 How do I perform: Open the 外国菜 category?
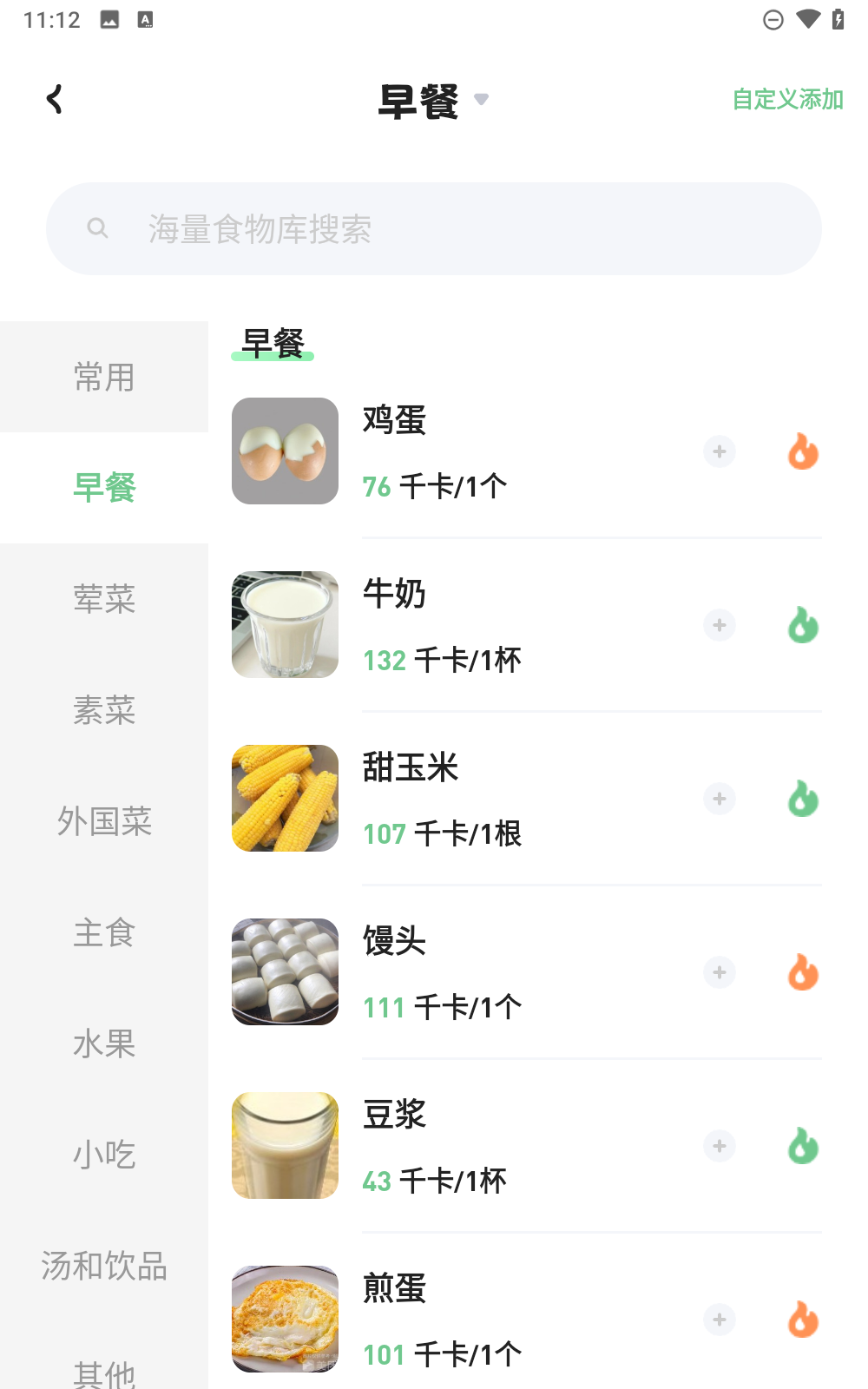pos(104,821)
